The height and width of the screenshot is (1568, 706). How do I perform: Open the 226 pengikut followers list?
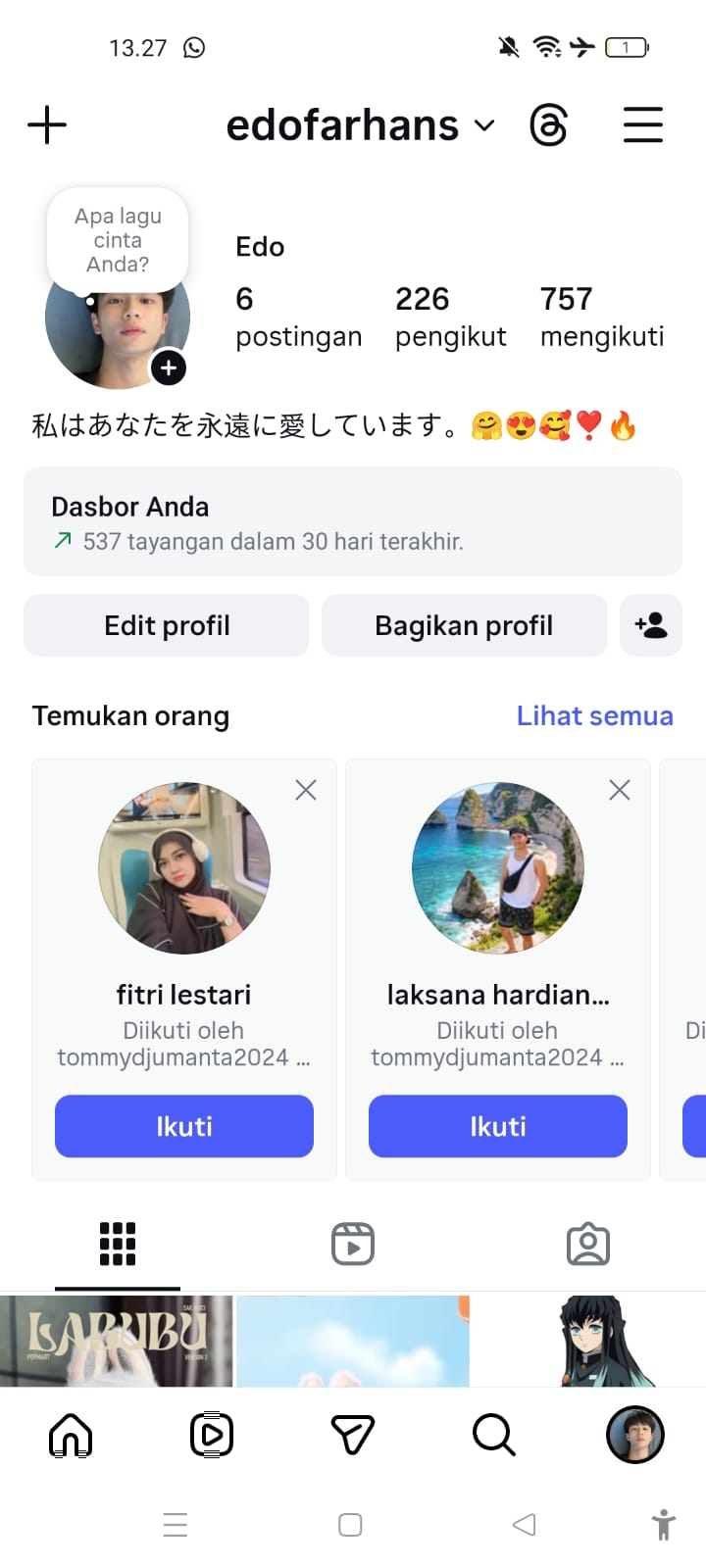[x=450, y=317]
